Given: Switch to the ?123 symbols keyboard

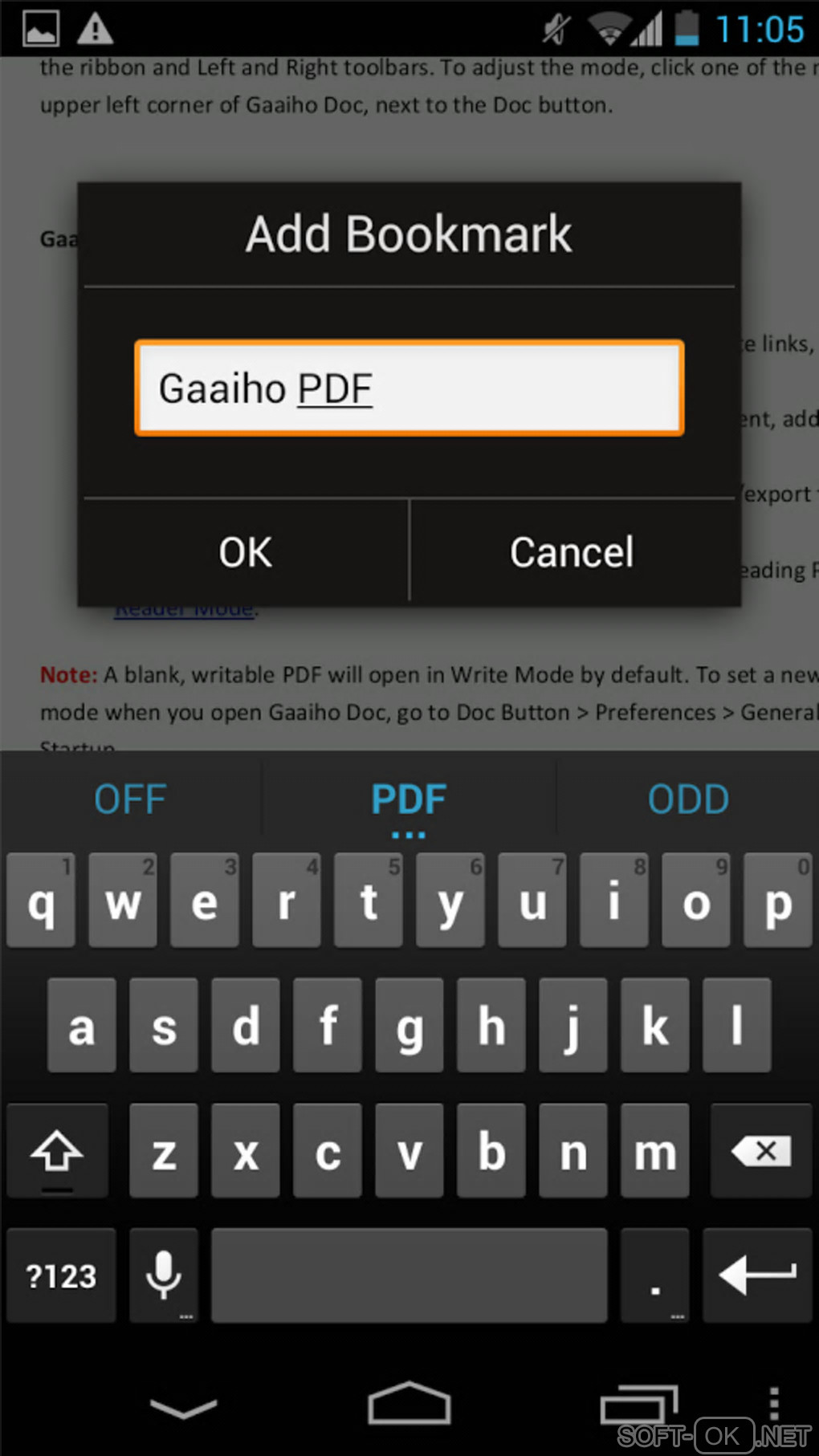Looking at the screenshot, I should pyautogui.click(x=61, y=1275).
